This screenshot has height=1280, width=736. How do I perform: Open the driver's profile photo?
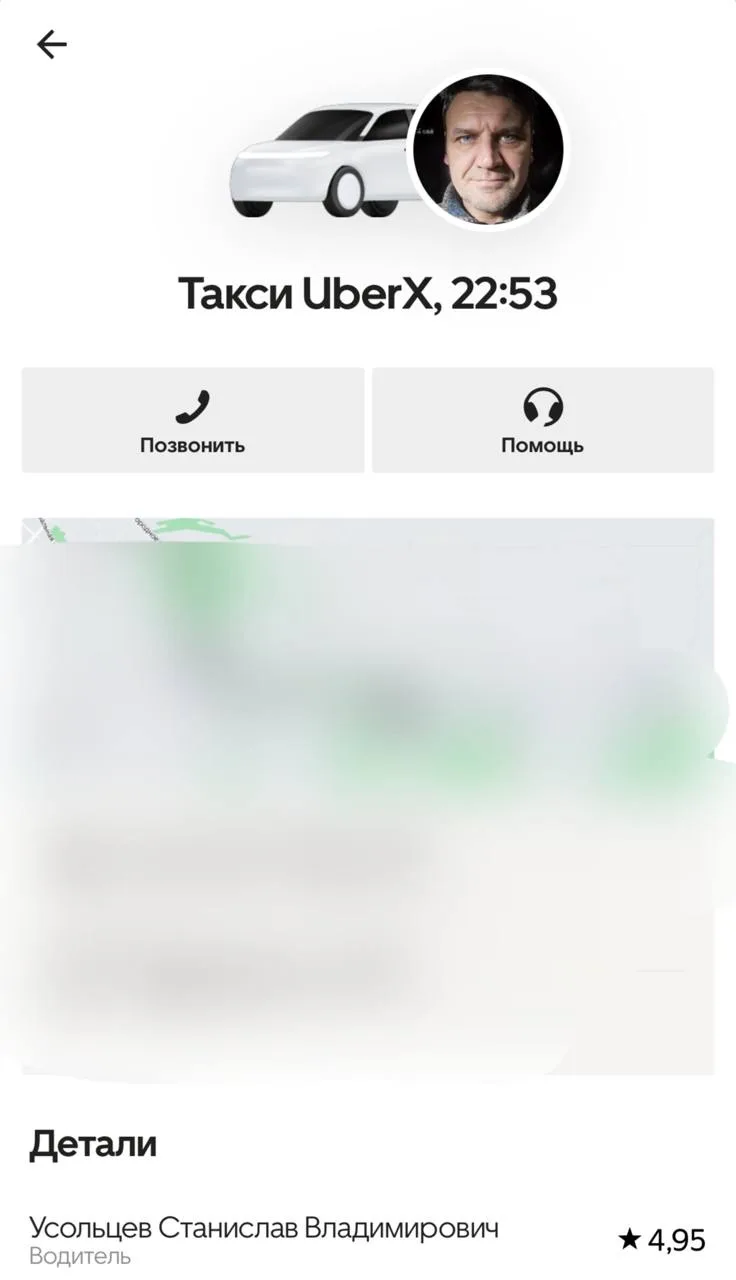[488, 150]
